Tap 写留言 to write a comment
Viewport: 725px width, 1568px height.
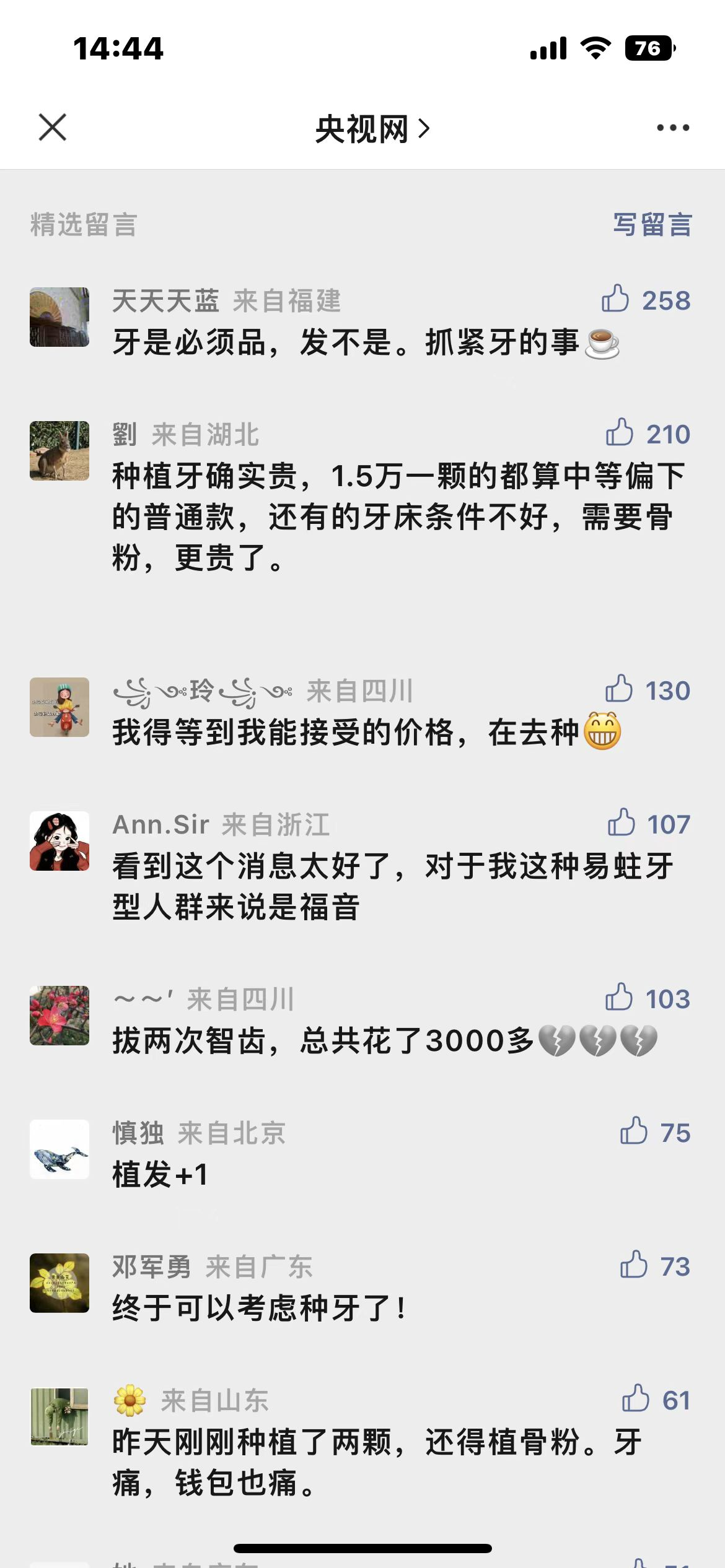[652, 224]
